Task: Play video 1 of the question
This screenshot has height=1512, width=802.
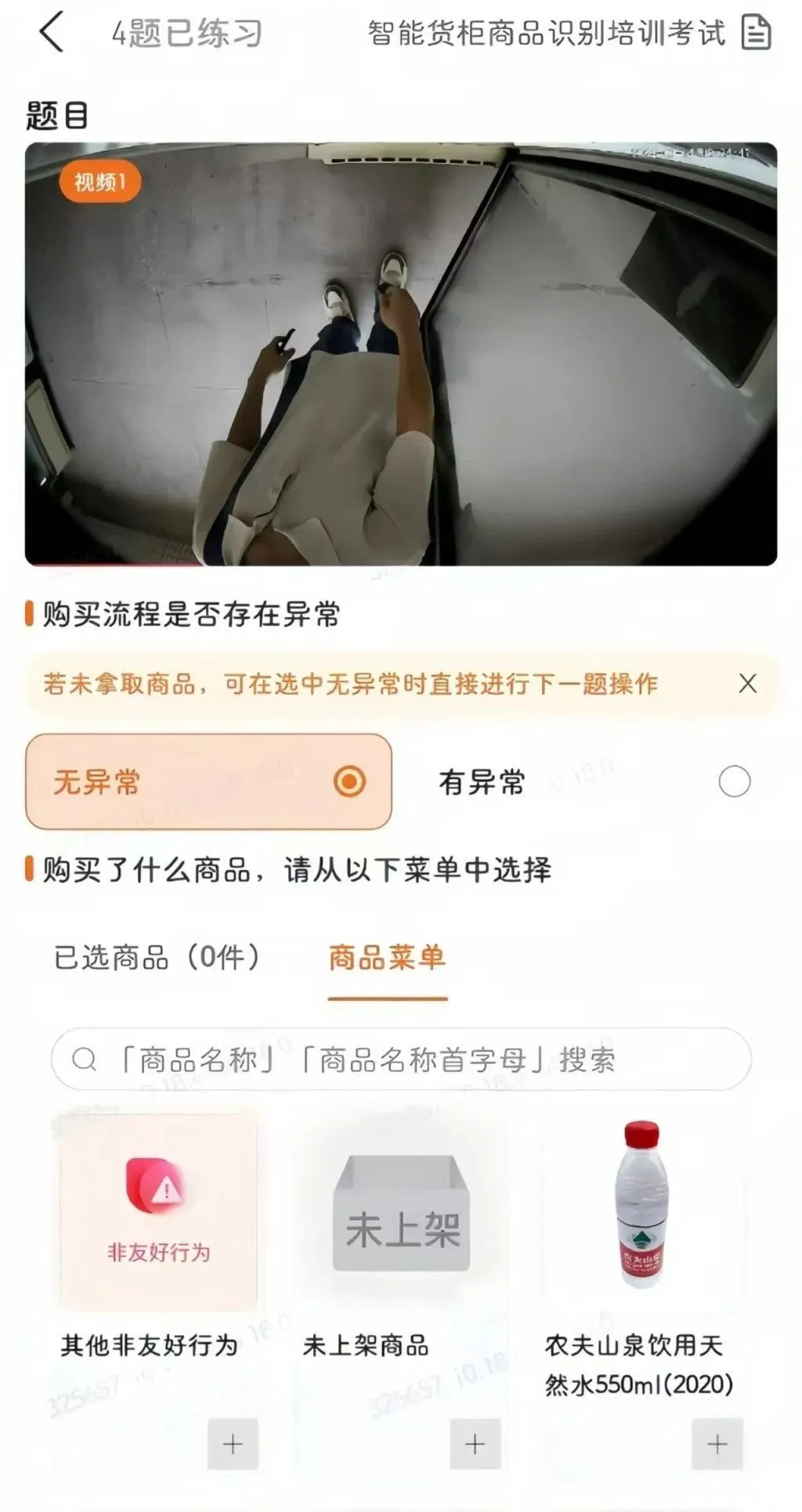Action: pos(400,354)
